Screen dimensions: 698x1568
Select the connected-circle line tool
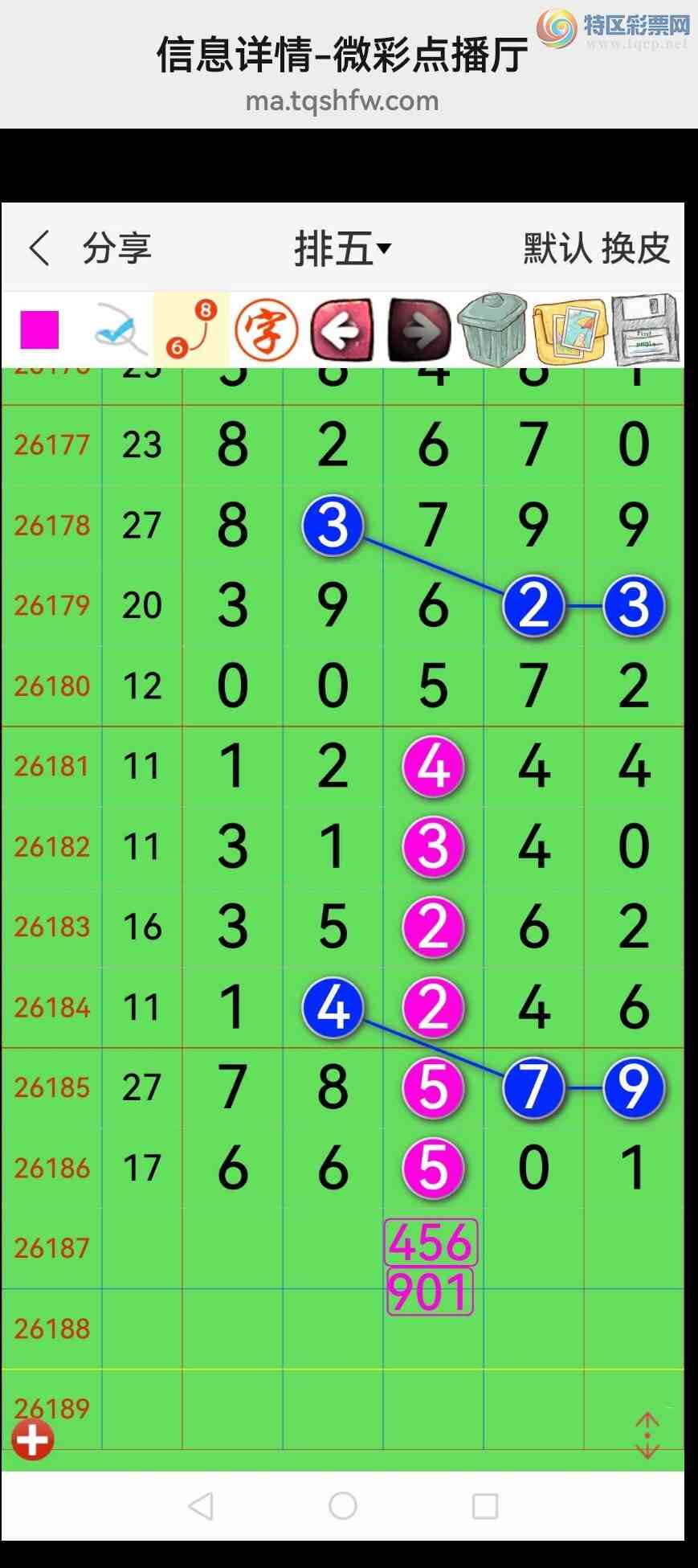click(191, 330)
